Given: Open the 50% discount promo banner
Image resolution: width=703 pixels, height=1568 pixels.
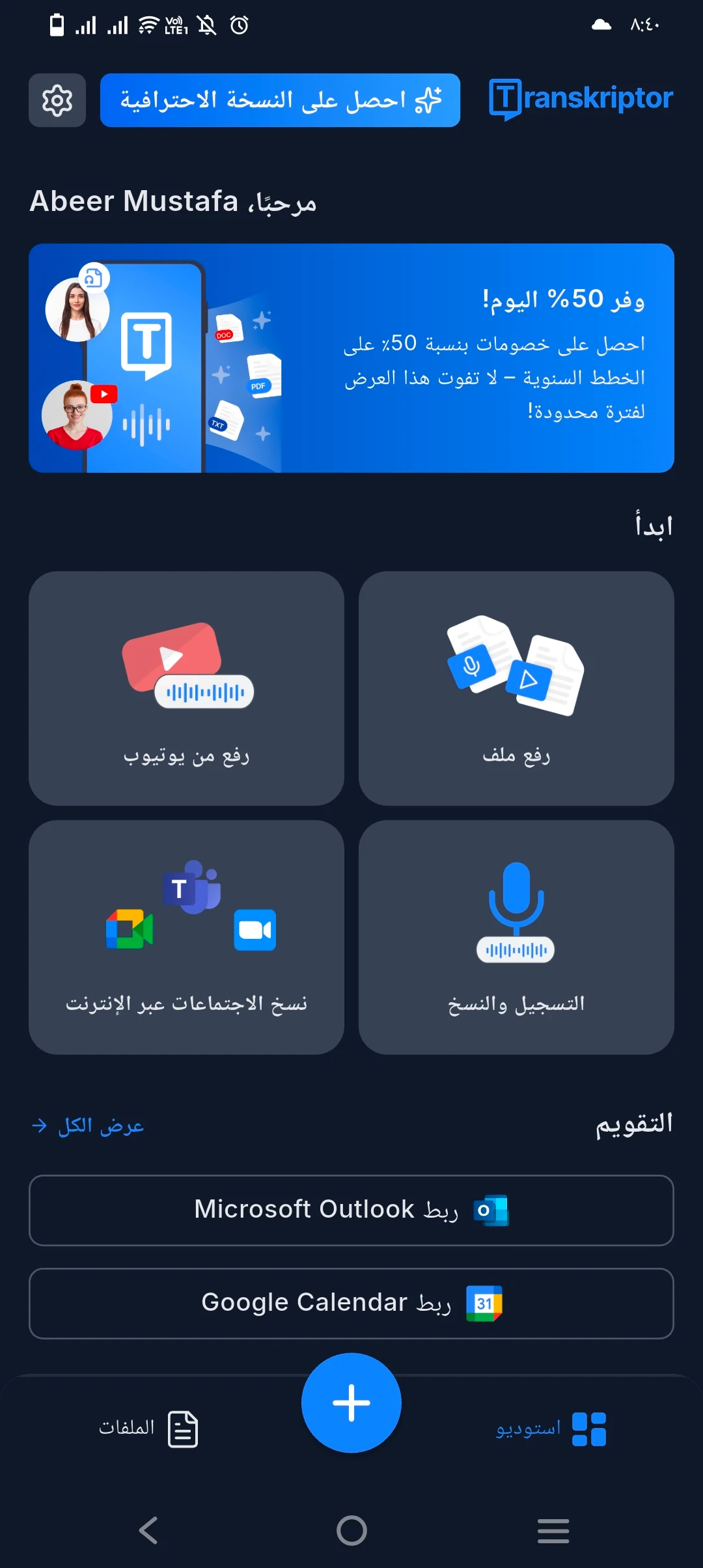Looking at the screenshot, I should coord(351,358).
